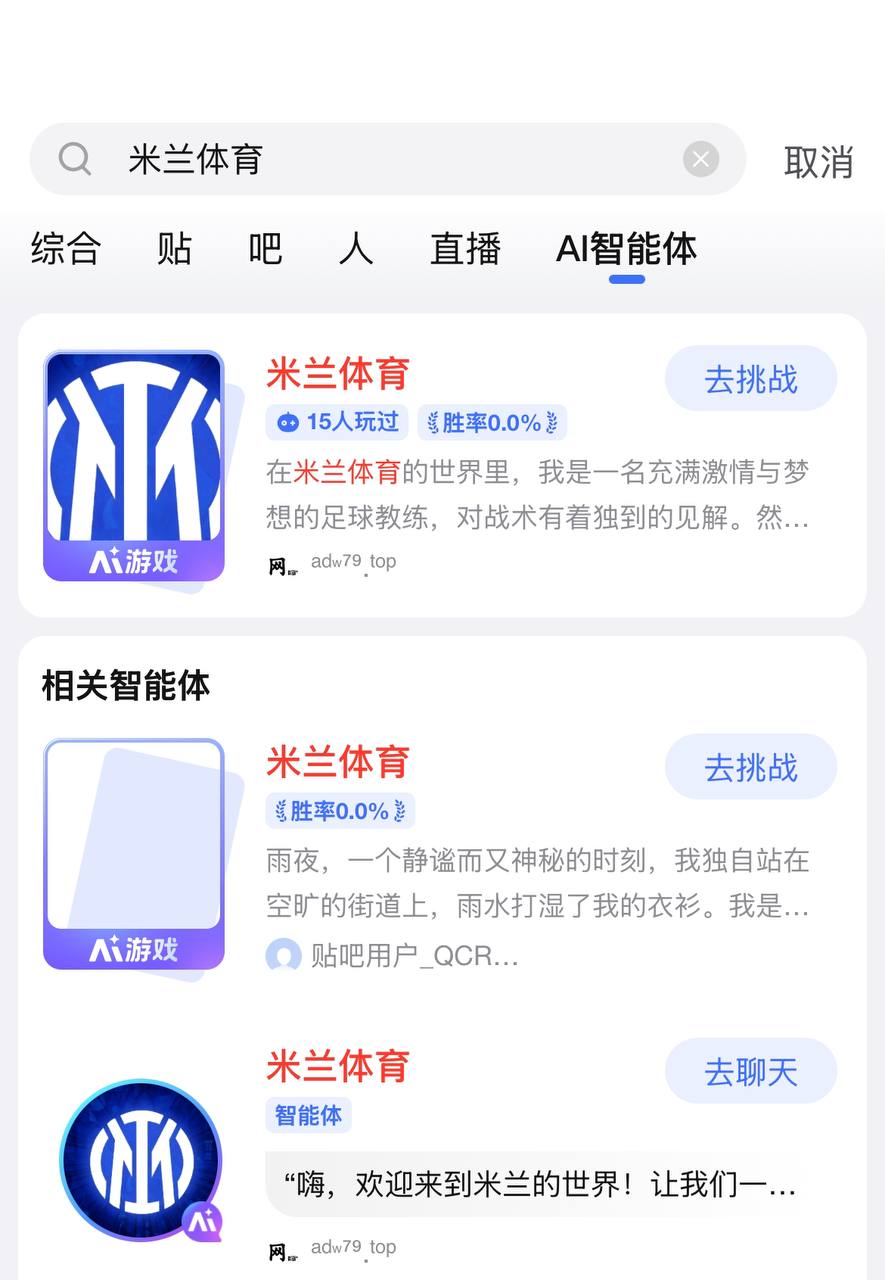Image resolution: width=885 pixels, height=1280 pixels.
Task: Tap 去挑战 for the 雨夜 story agent
Action: [x=751, y=767]
